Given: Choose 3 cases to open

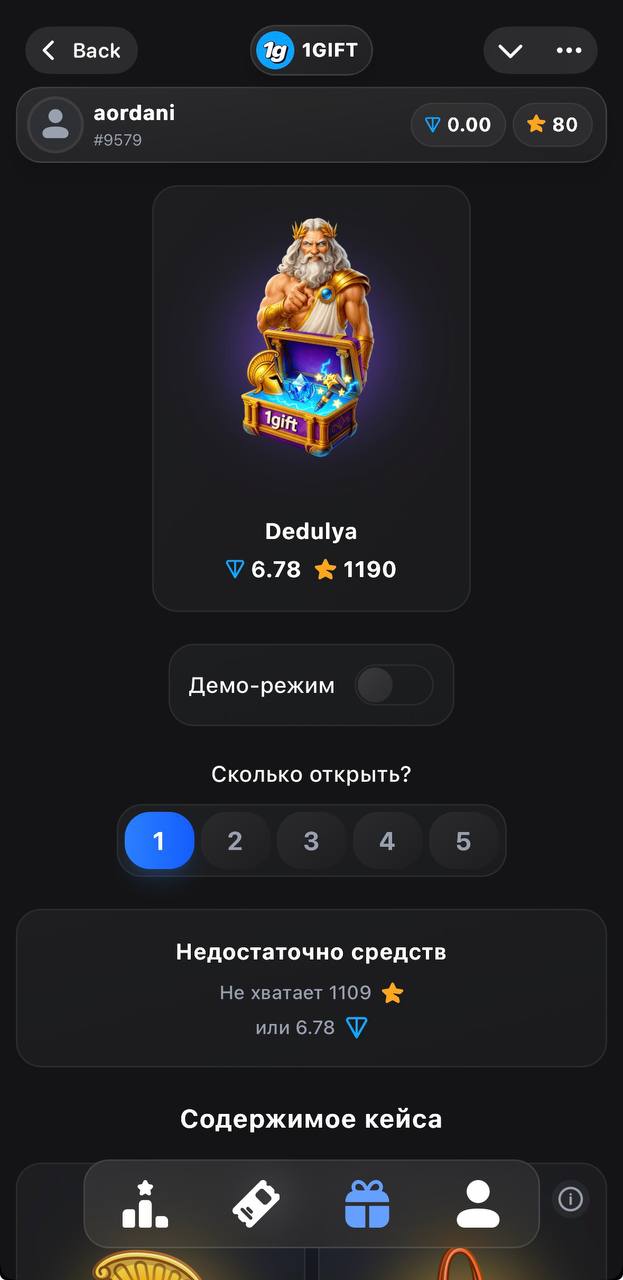Looking at the screenshot, I should tap(311, 841).
